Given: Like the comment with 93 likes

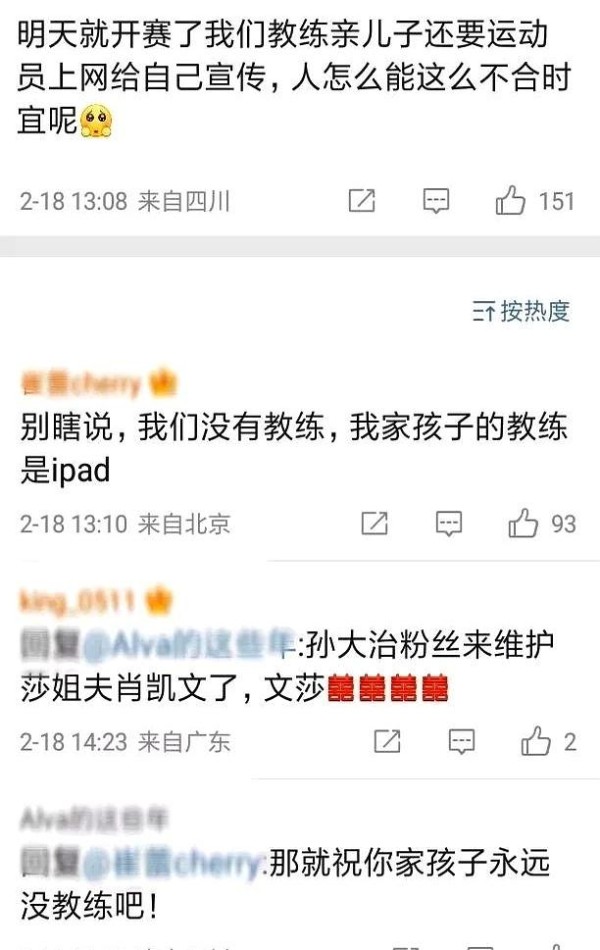Looking at the screenshot, I should coord(524,523).
